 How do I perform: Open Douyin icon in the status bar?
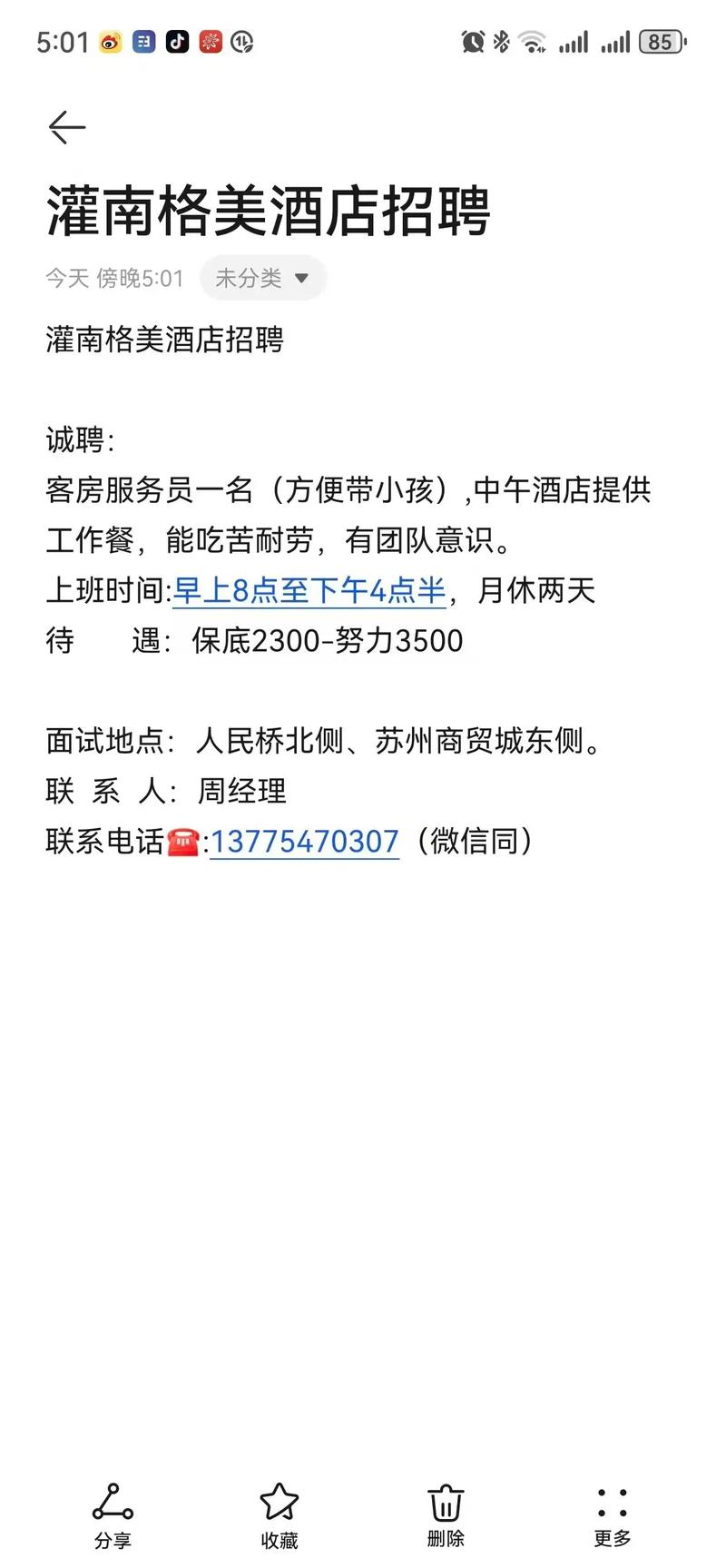click(x=176, y=42)
